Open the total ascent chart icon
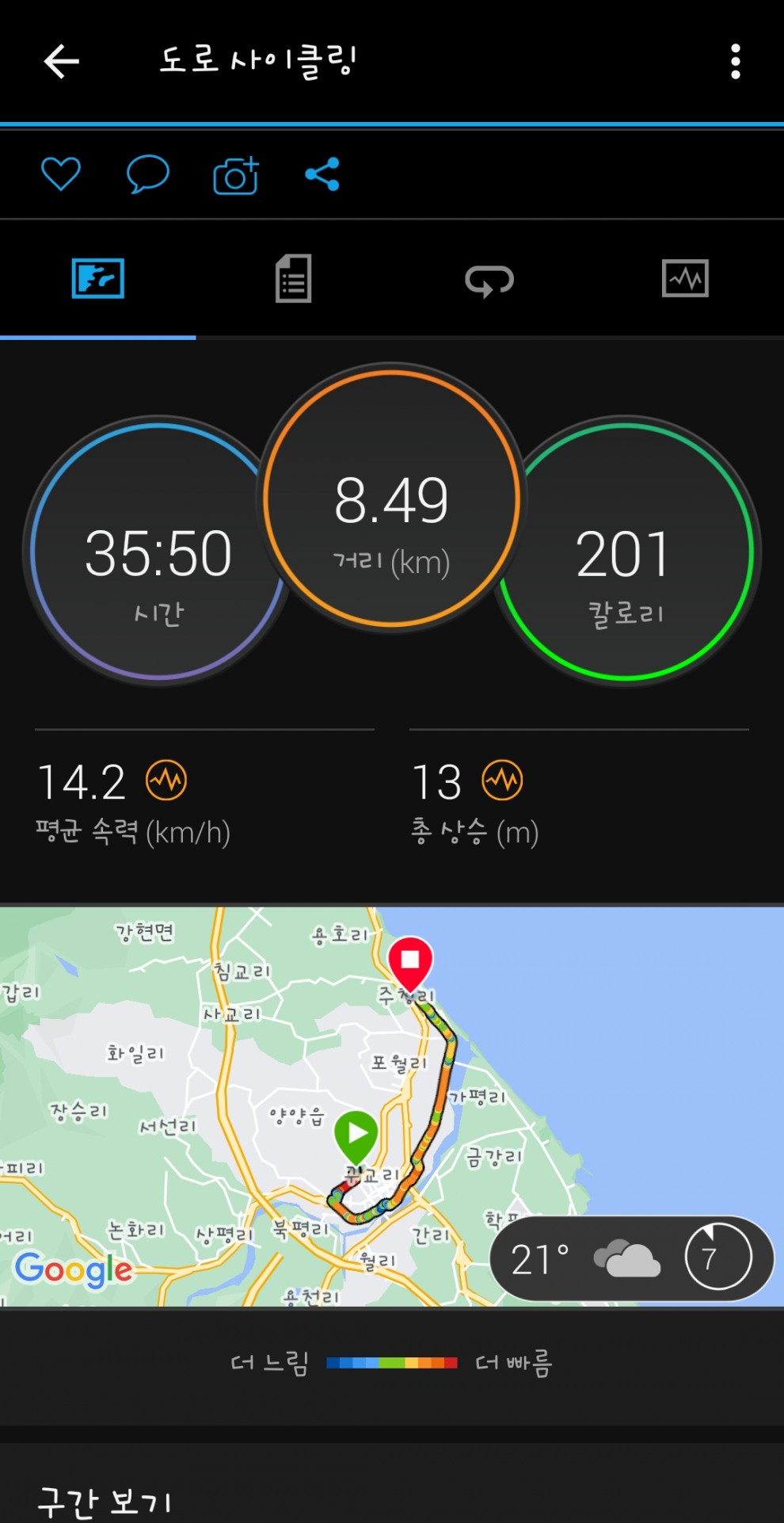 [x=503, y=781]
